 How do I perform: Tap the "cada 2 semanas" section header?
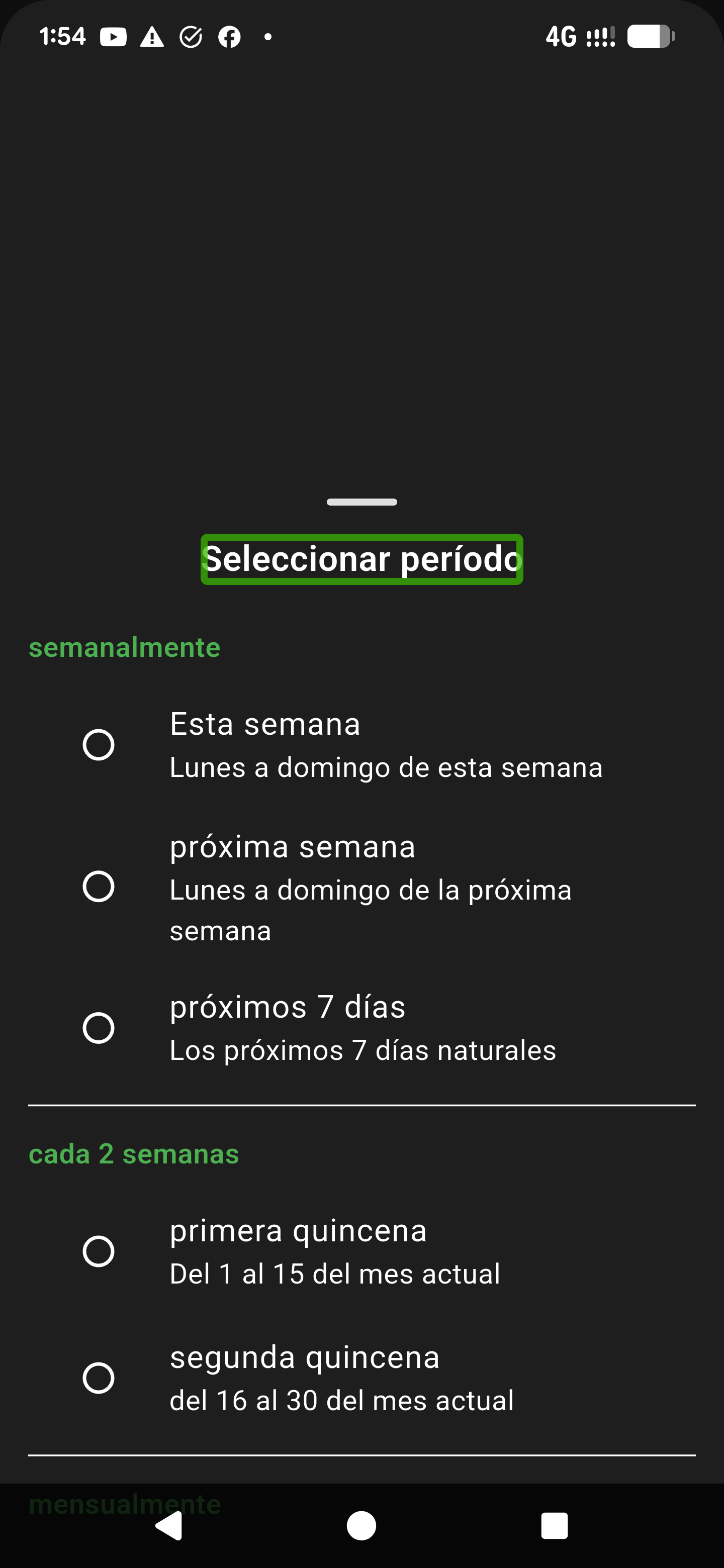(x=134, y=1153)
